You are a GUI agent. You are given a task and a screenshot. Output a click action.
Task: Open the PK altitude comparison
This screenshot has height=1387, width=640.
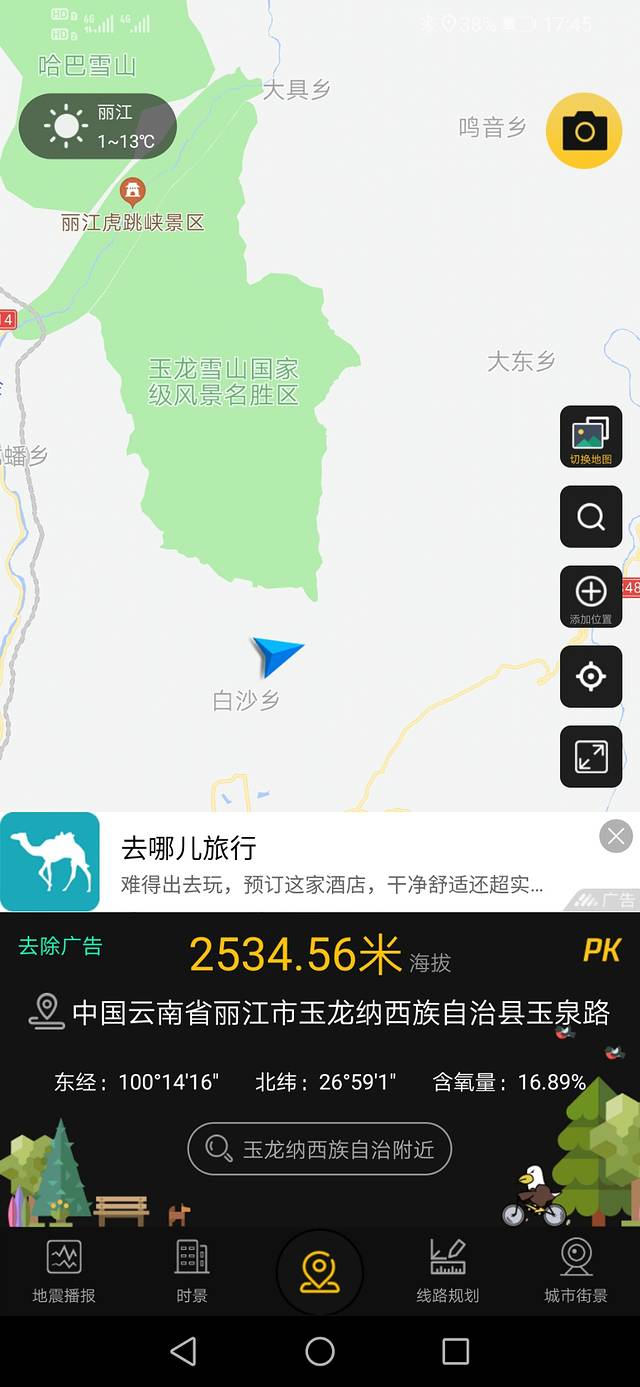pyautogui.click(x=601, y=950)
